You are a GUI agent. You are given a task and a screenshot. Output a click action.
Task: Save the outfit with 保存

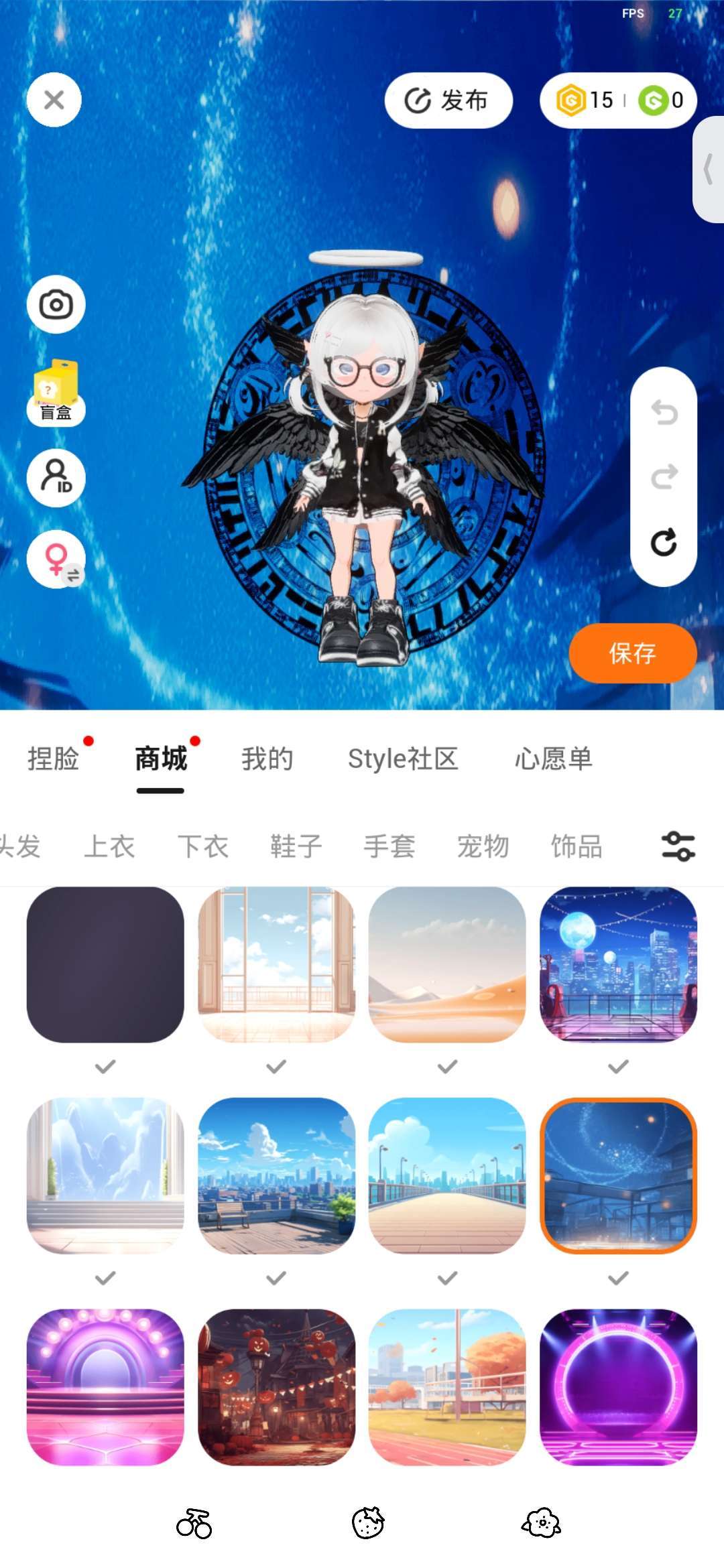tap(632, 653)
